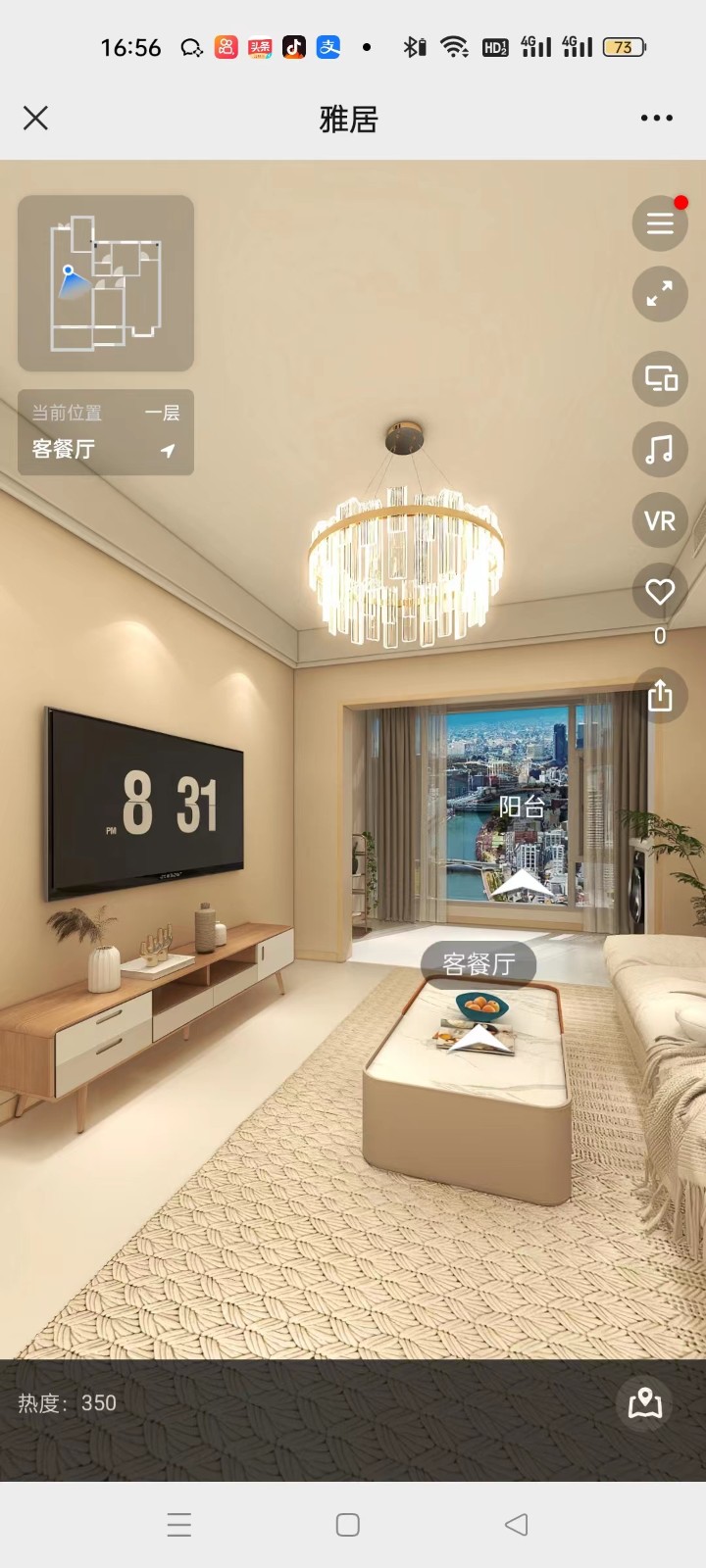
Task: Close the 雅居 VR page
Action: 35,119
